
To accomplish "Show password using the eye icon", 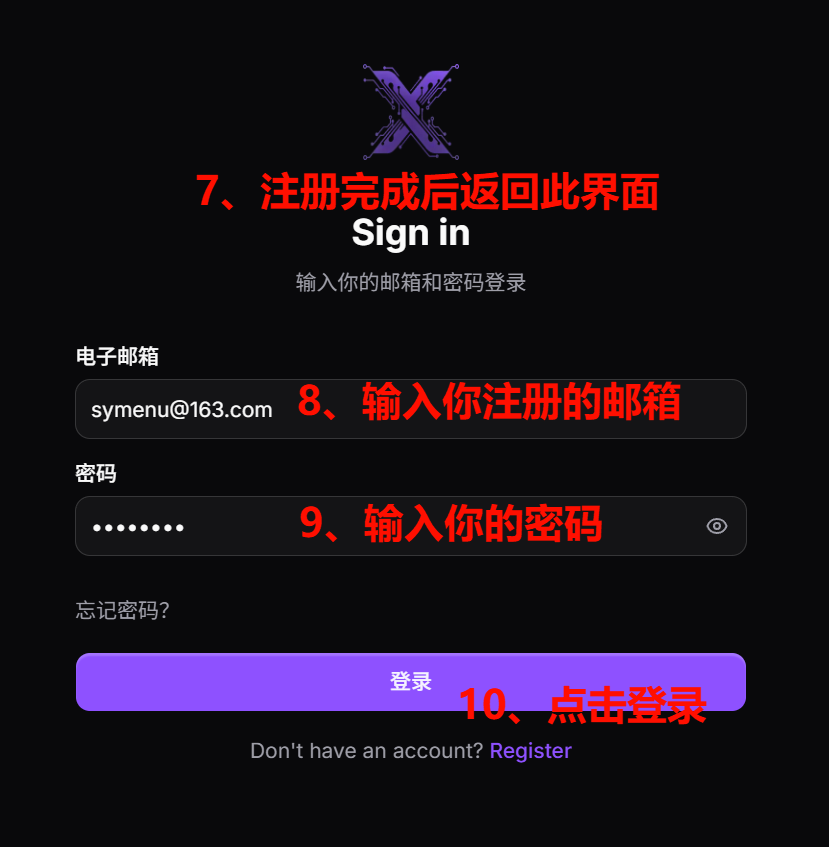I will [x=716, y=526].
